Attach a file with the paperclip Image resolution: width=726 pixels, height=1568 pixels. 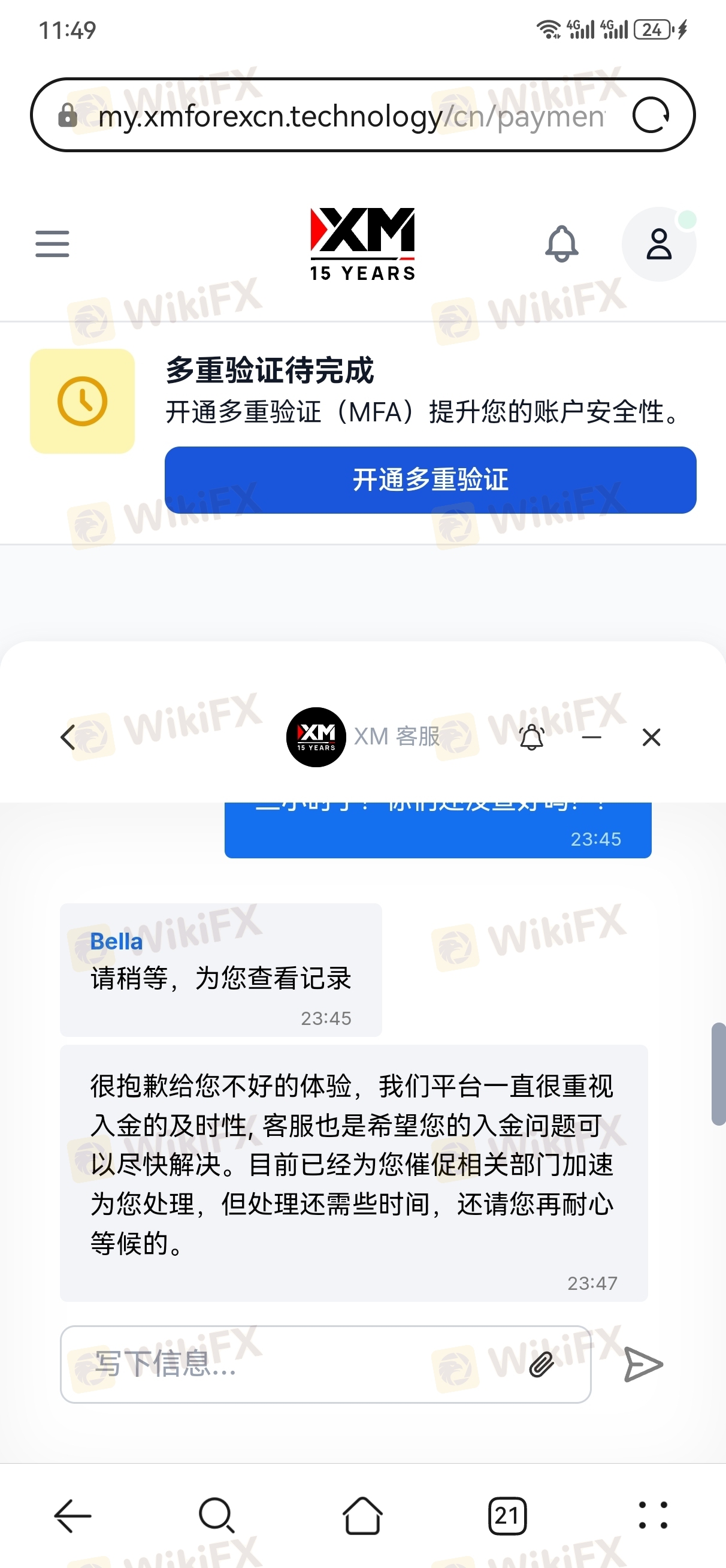(x=541, y=1364)
